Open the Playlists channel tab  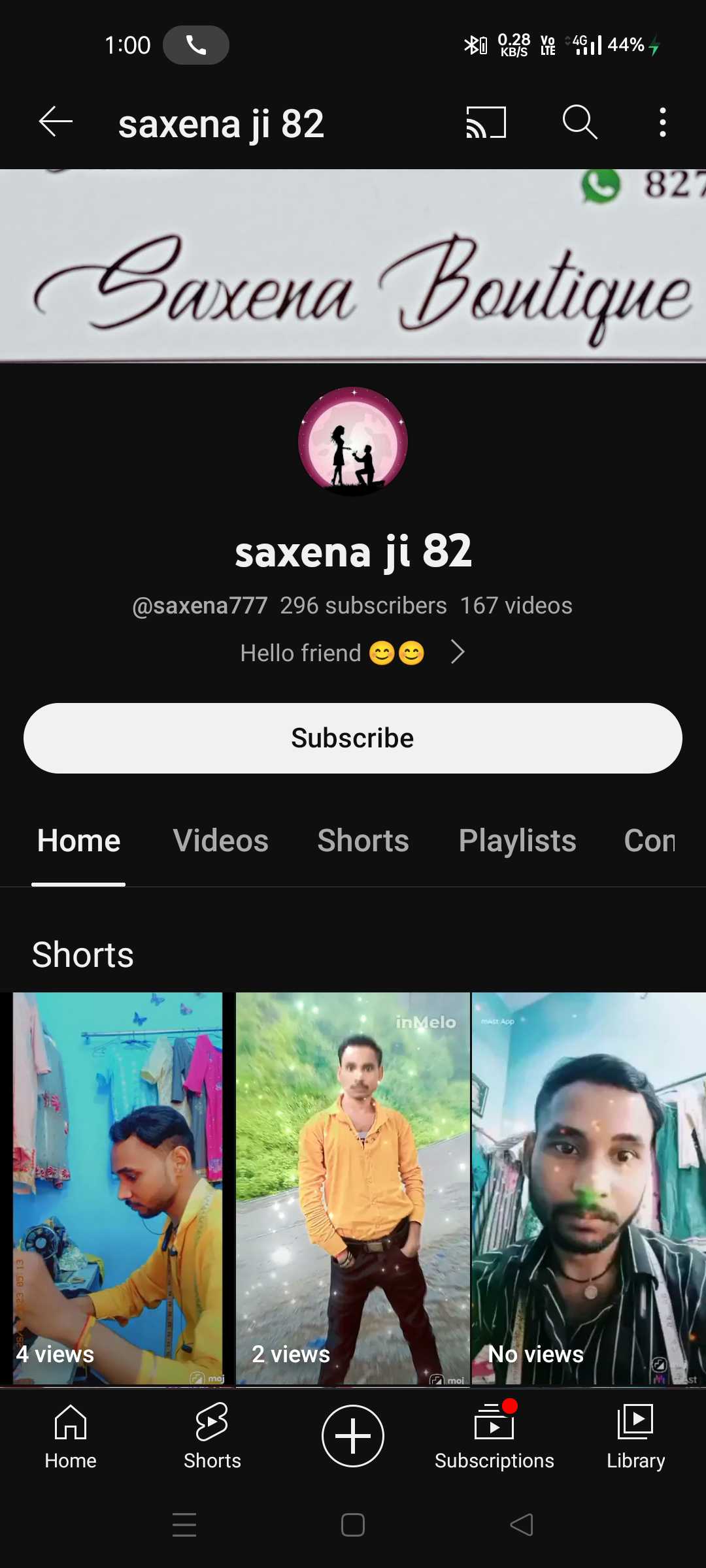517,841
